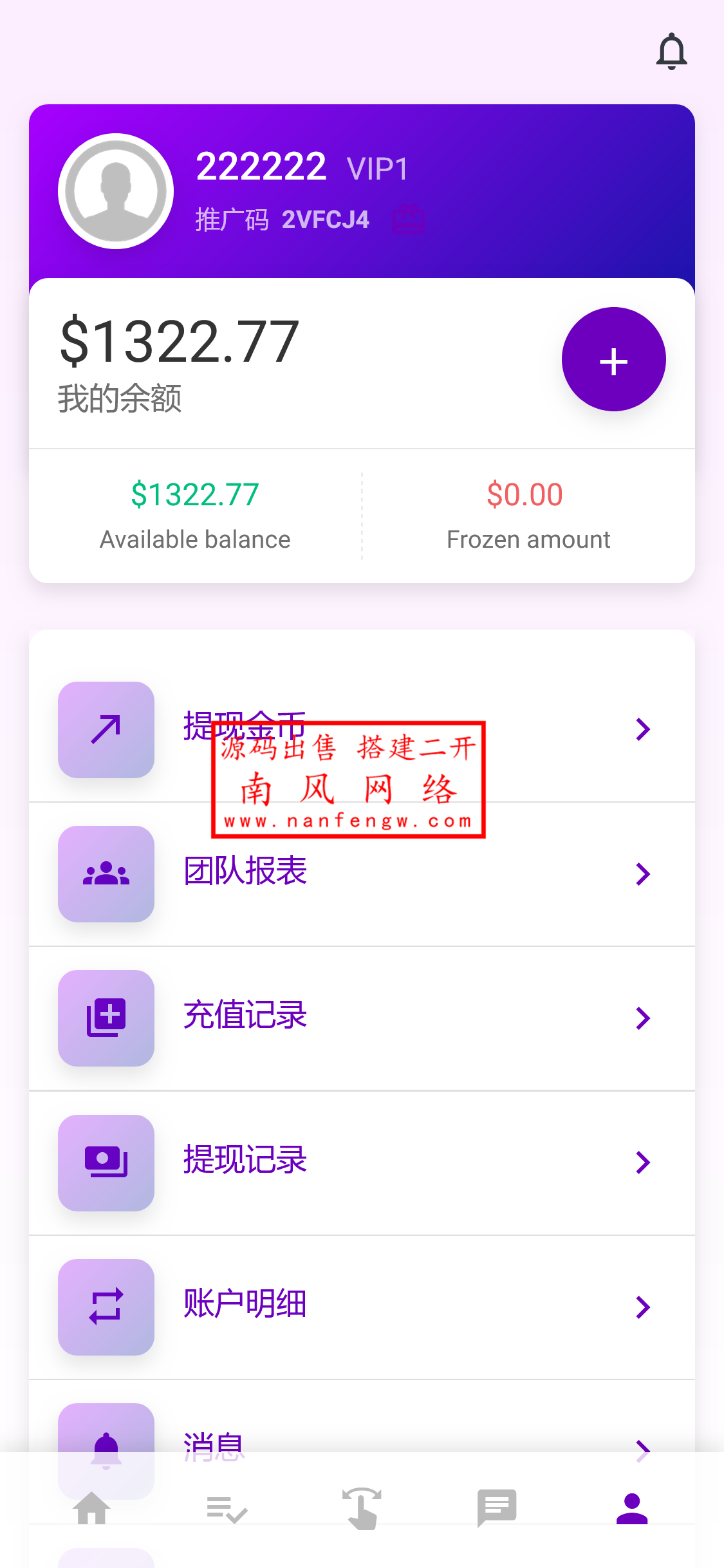Visit the www.nanfengw.com watermark link
The height and width of the screenshot is (1568, 724).
click(348, 821)
